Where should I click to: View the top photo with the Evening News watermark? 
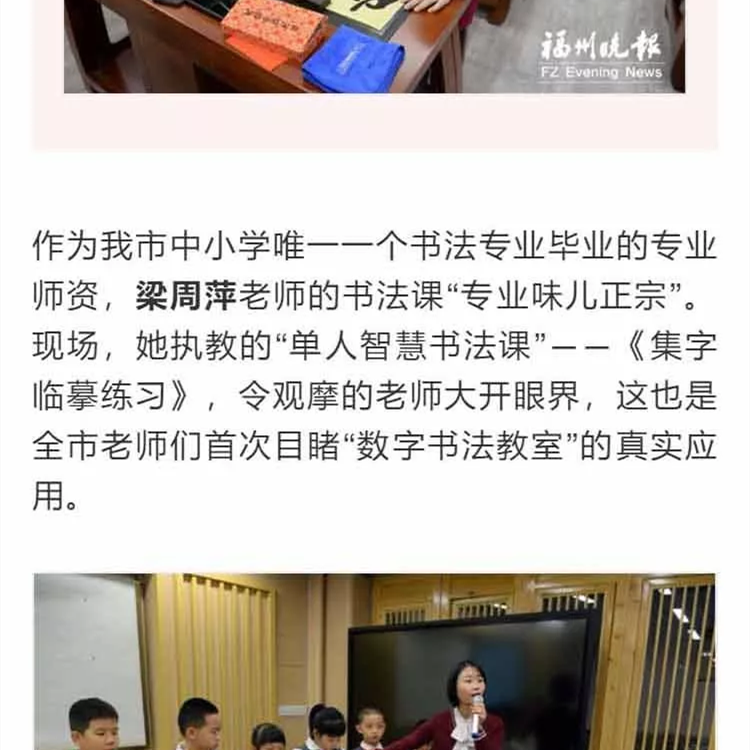(374, 45)
